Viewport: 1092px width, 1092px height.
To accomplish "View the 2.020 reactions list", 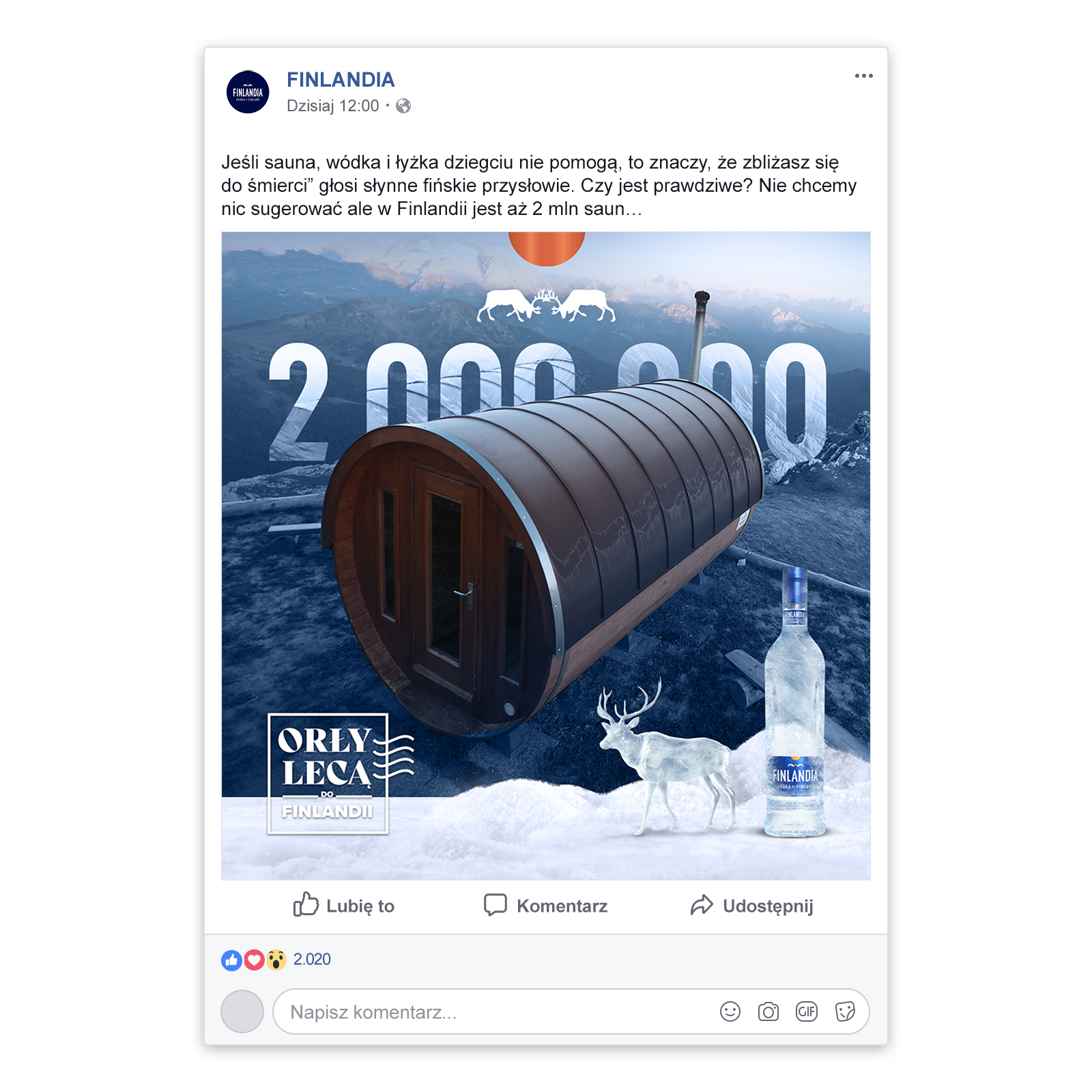I will [312, 960].
